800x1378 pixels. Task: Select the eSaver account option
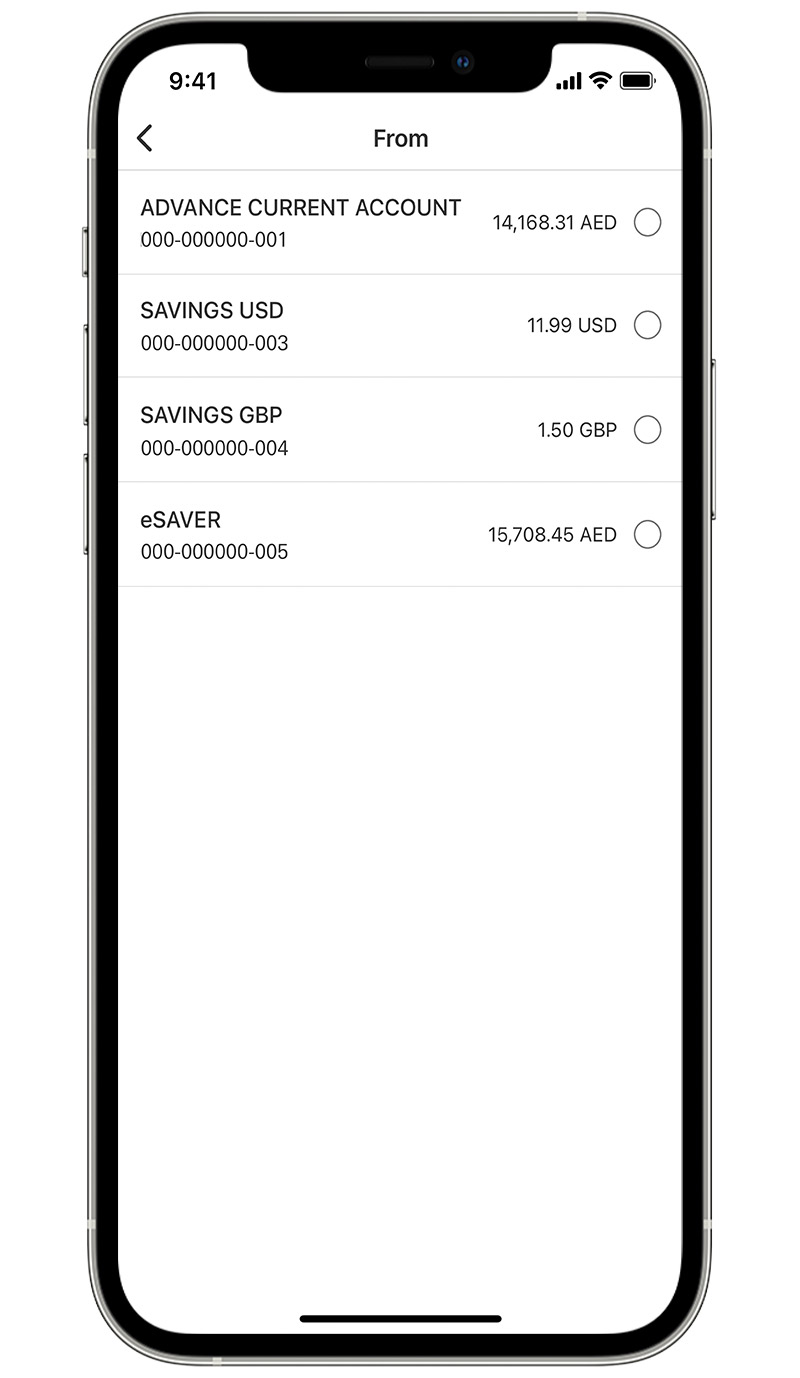[647, 535]
